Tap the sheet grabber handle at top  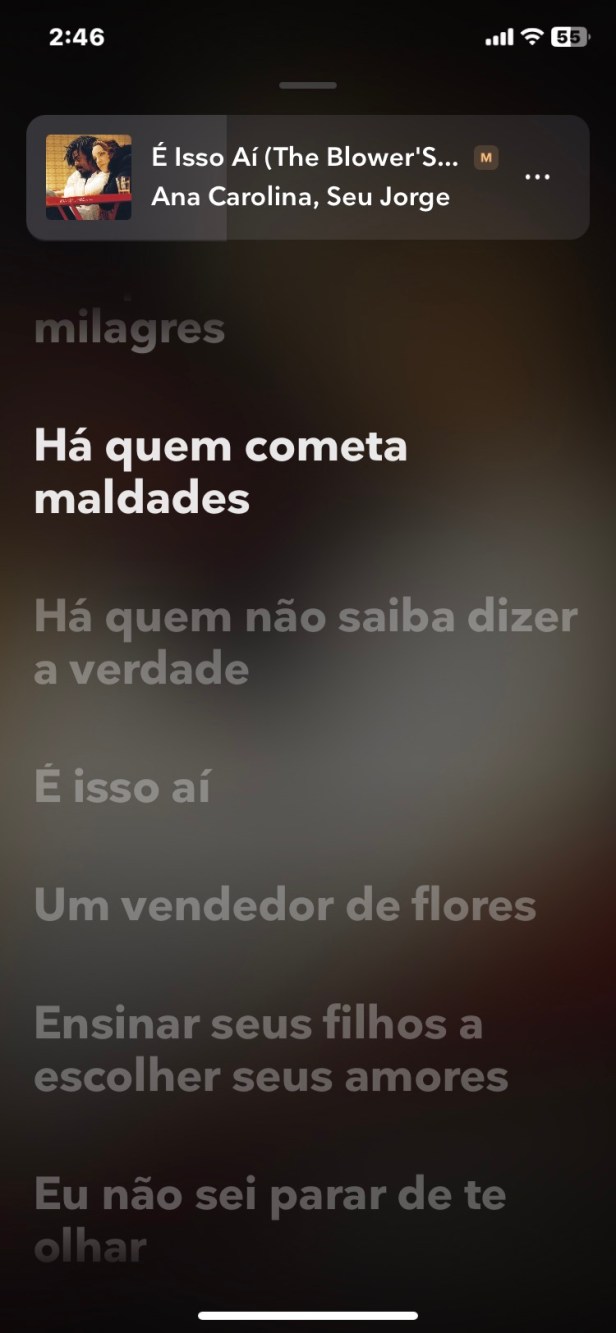pyautogui.click(x=308, y=86)
